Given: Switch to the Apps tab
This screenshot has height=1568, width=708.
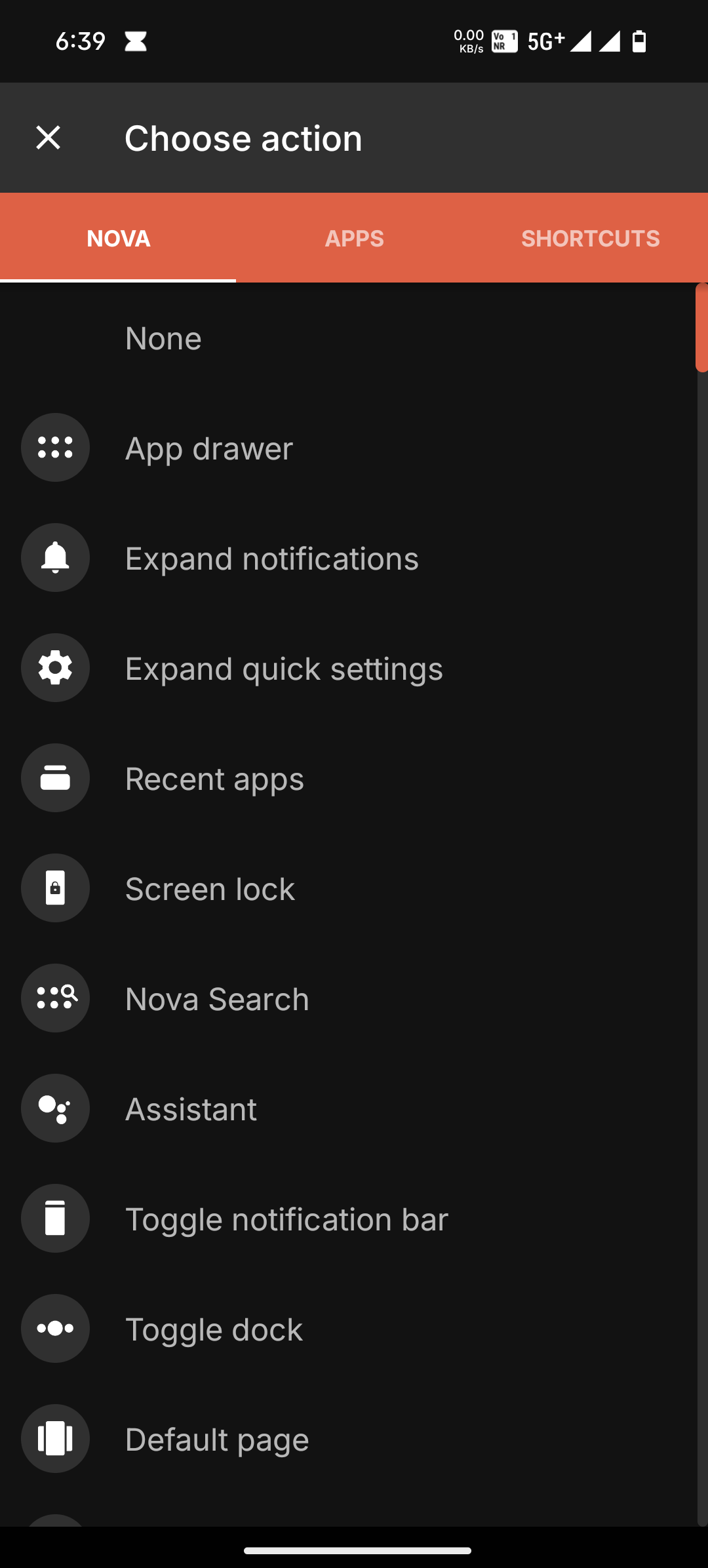Looking at the screenshot, I should coord(354,238).
